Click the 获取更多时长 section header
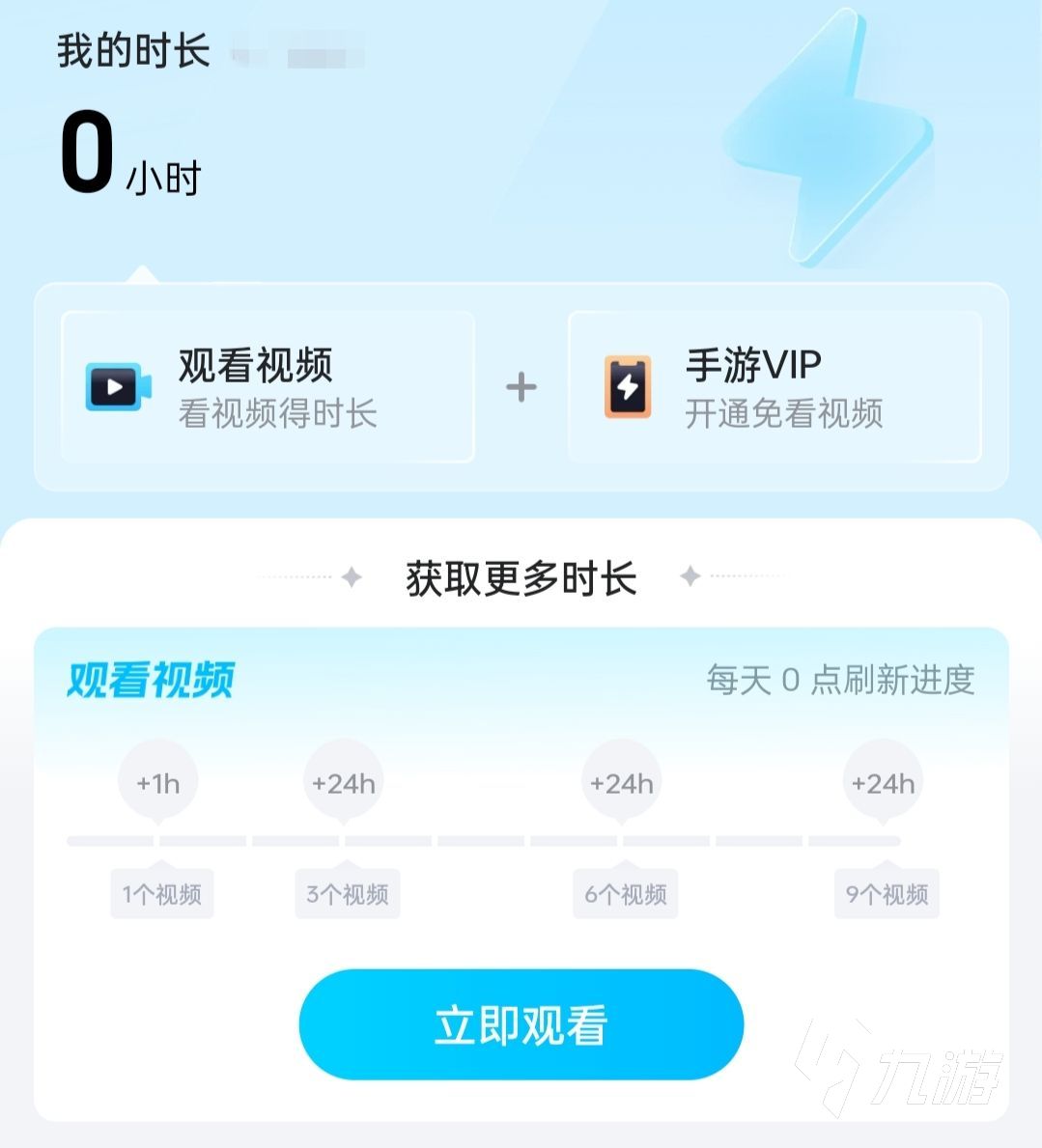 [x=521, y=576]
